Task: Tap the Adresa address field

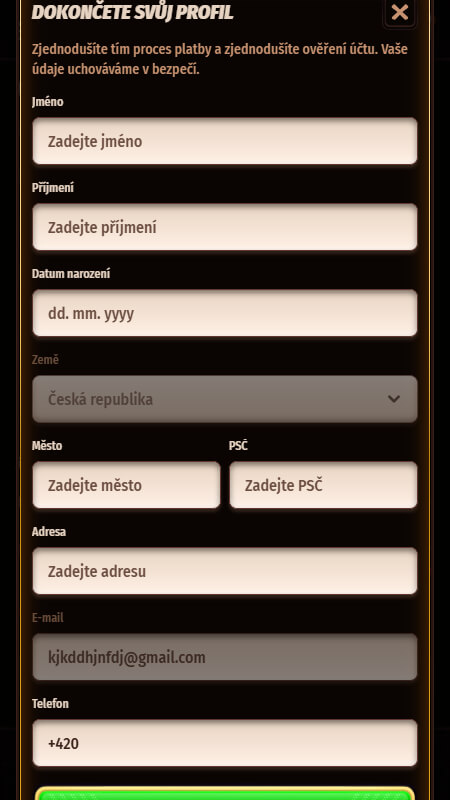Action: pos(225,571)
